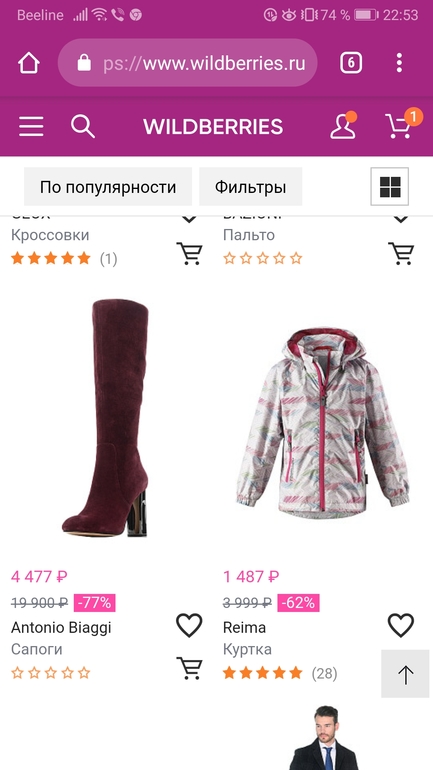Open the Wildberries hamburger menu

[31, 127]
